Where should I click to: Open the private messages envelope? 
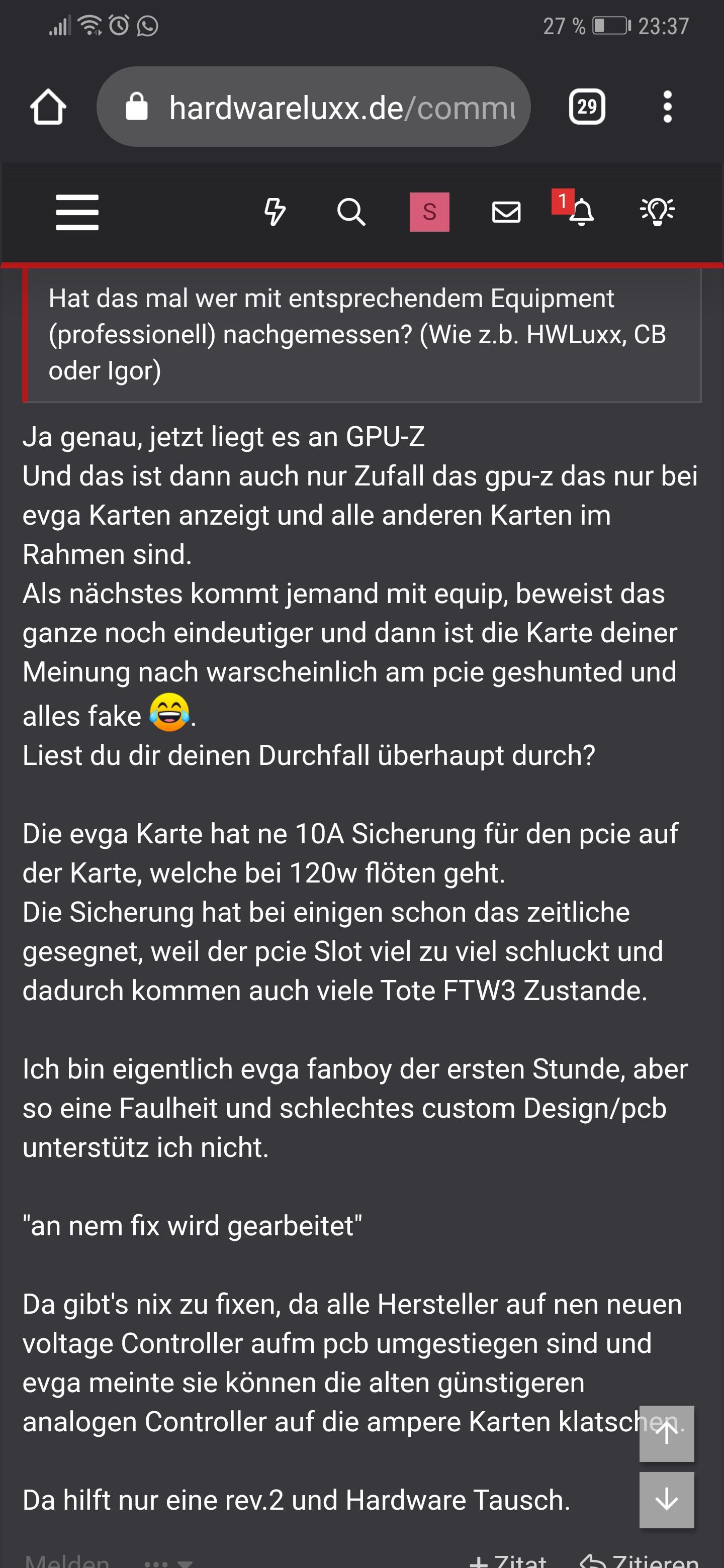click(506, 212)
